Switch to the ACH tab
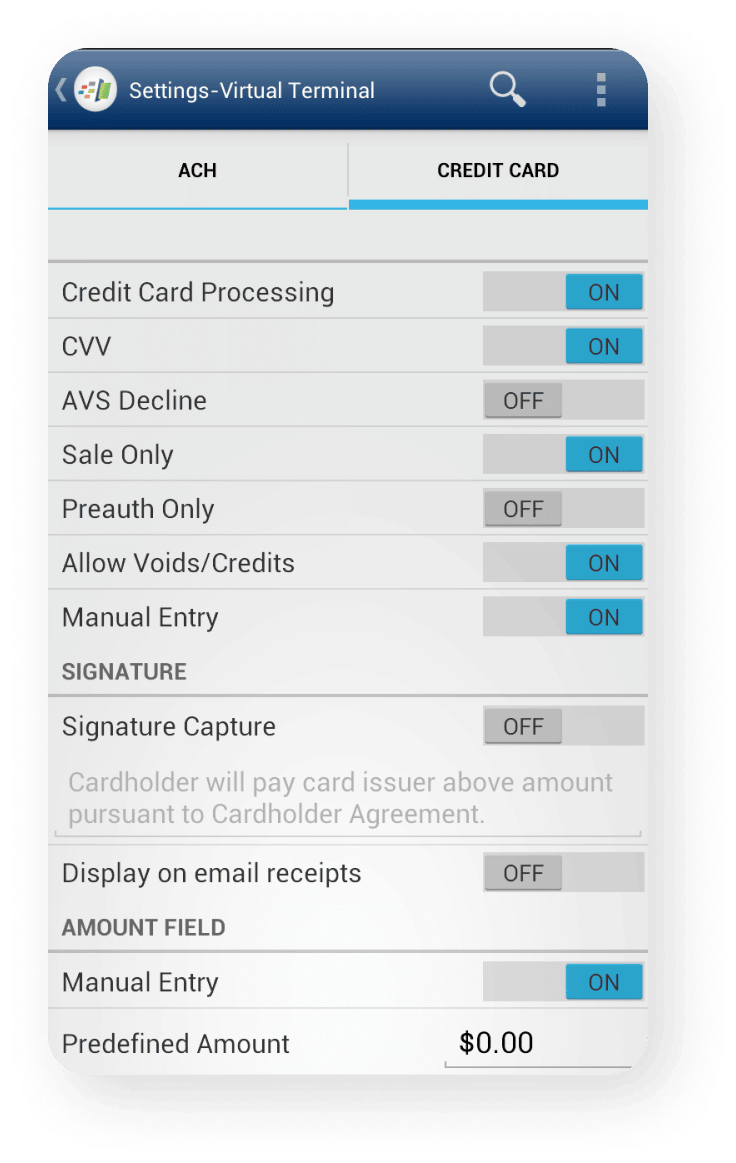The image size is (736, 1163). point(197,171)
